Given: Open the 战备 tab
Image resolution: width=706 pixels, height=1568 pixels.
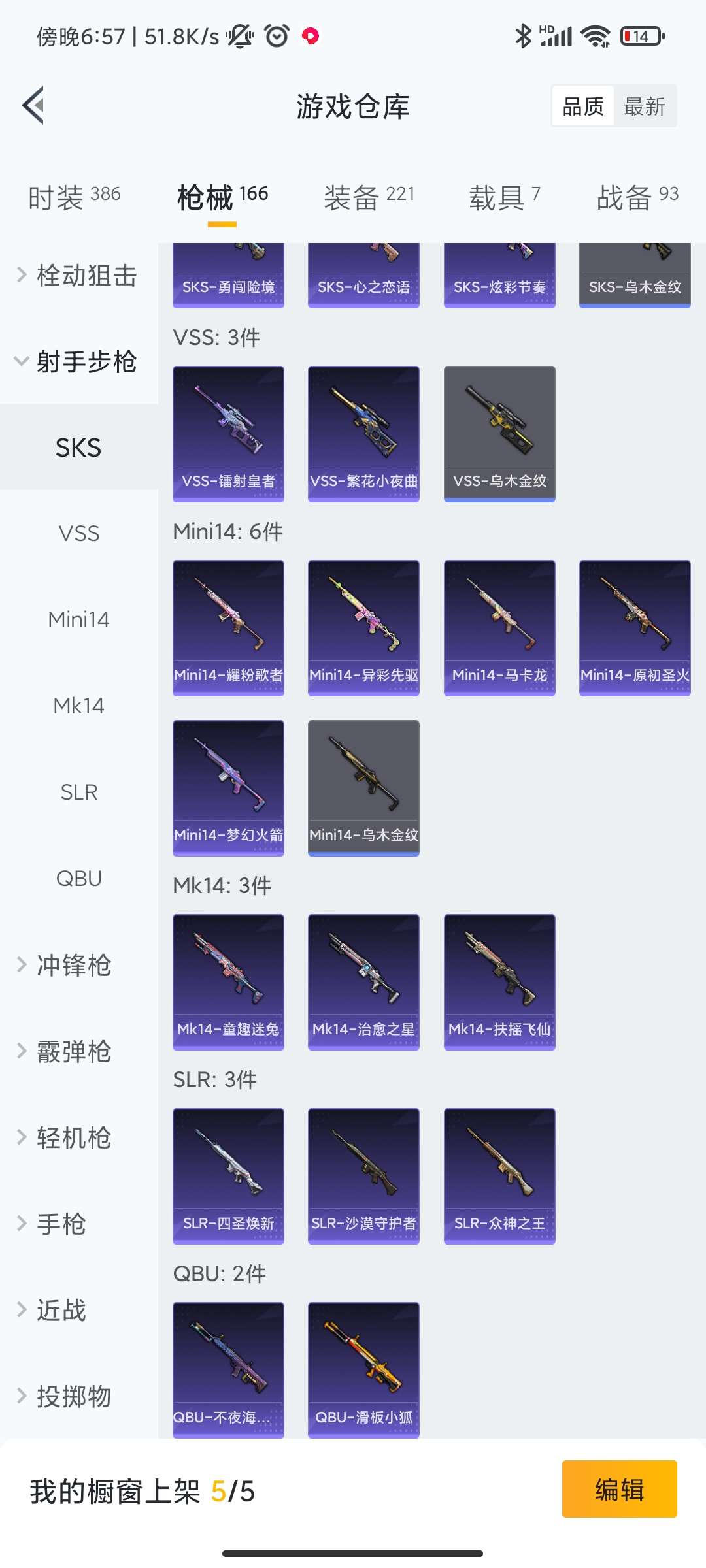Looking at the screenshot, I should tap(637, 197).
